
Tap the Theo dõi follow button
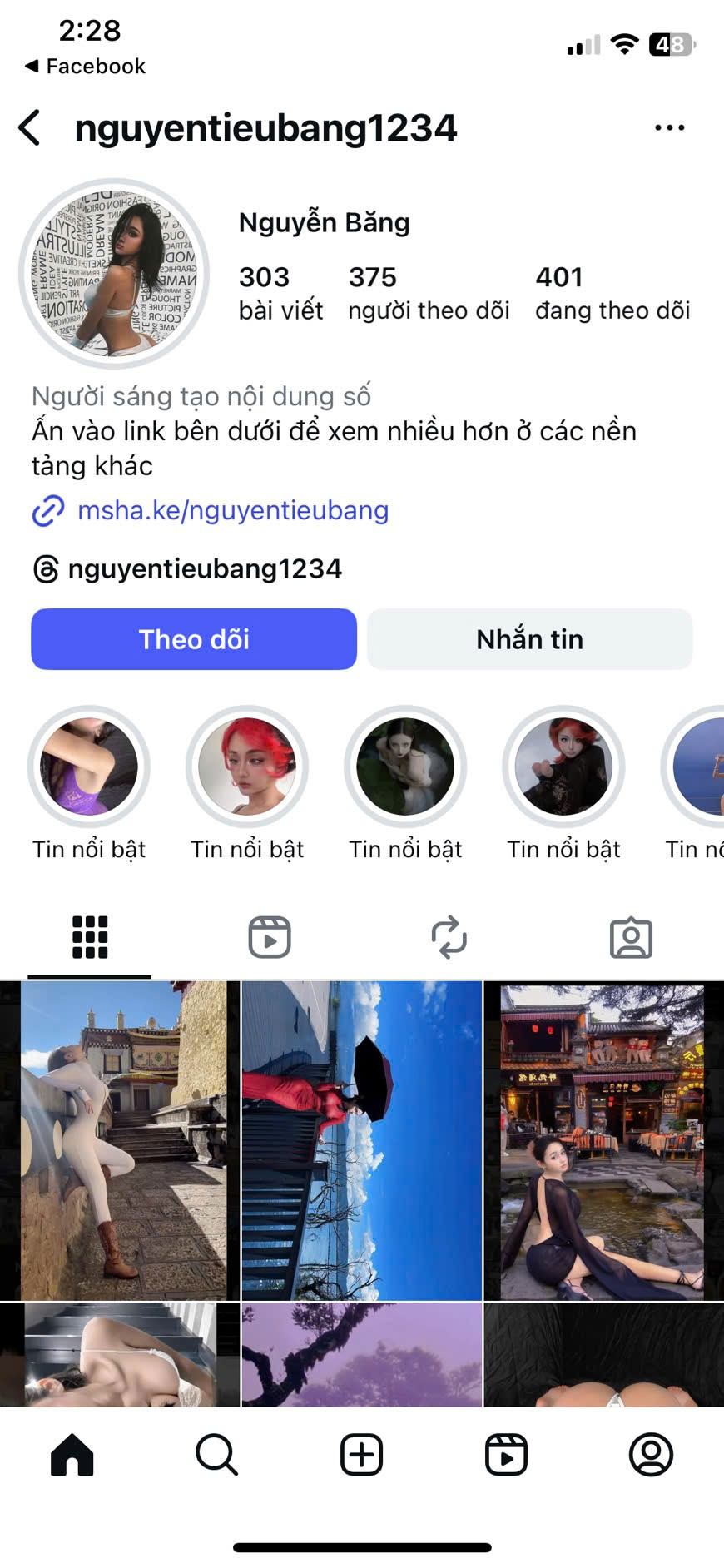click(194, 639)
